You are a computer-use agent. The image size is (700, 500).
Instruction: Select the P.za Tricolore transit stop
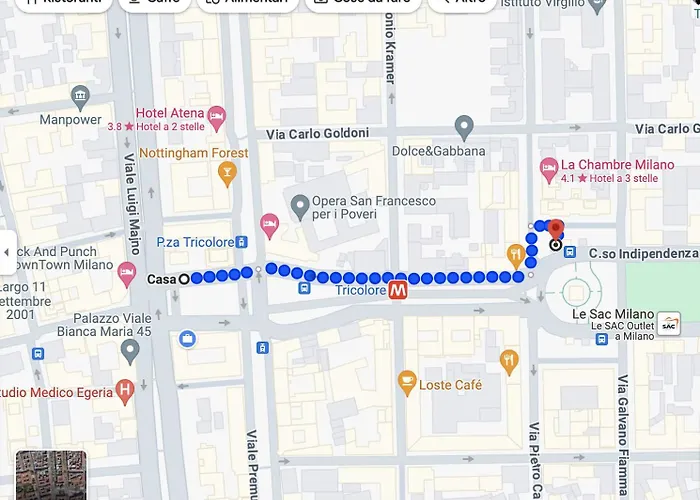click(x=241, y=242)
